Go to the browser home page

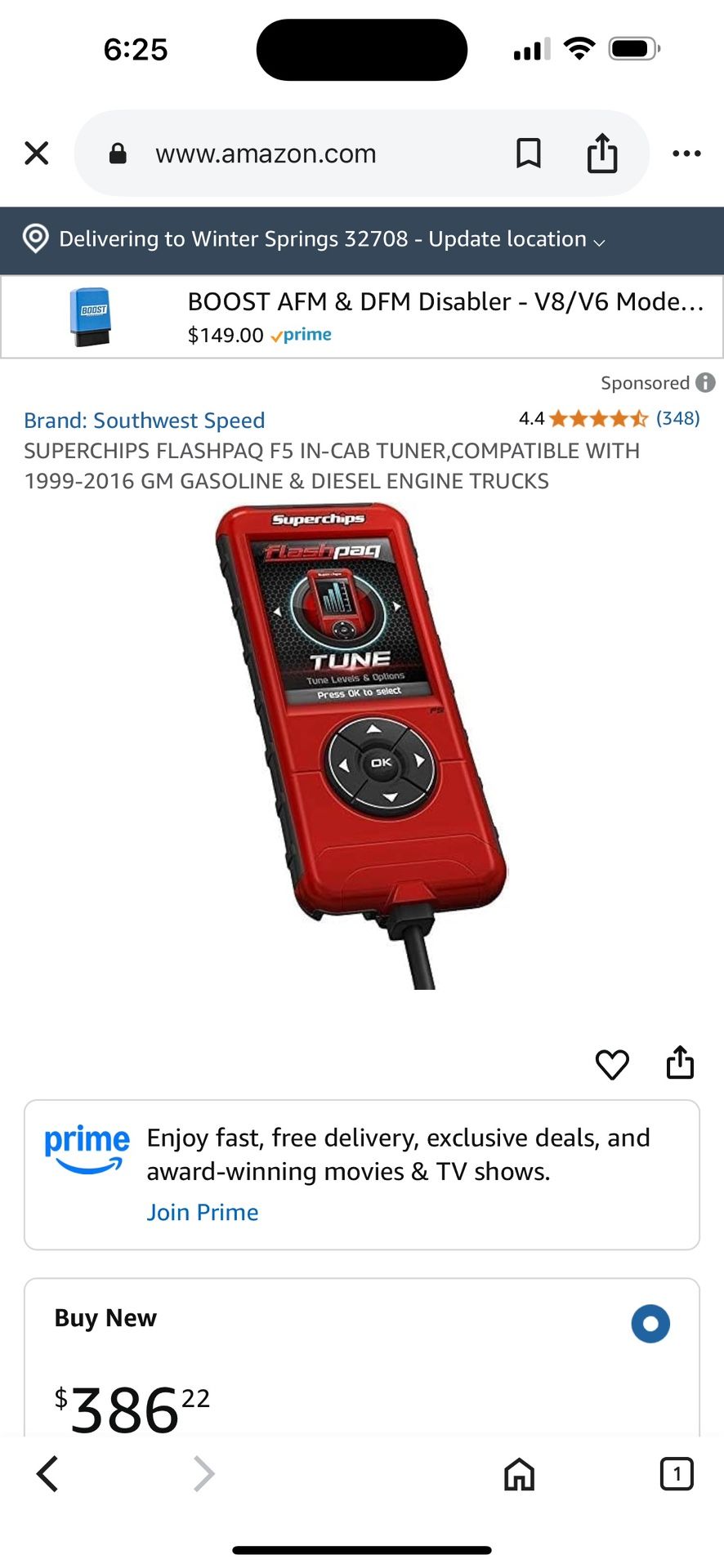pos(519,1474)
